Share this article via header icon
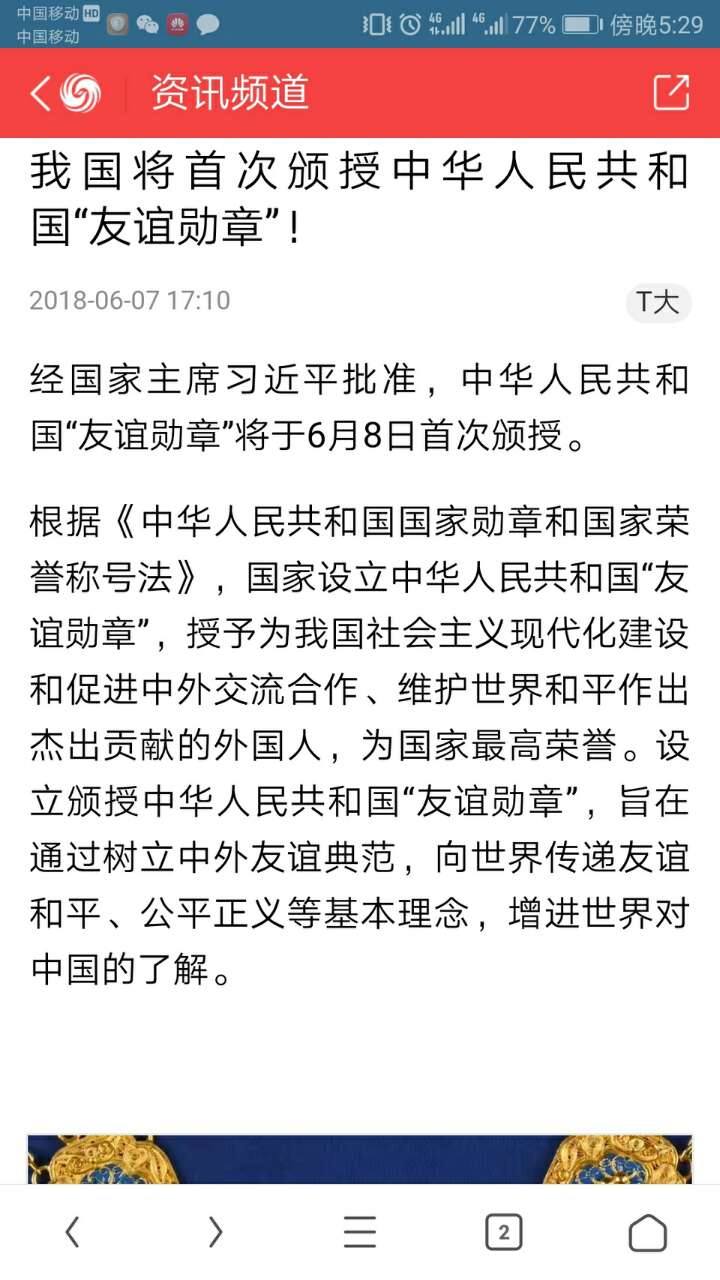Screen dimensions: 720x1280 click(x=671, y=93)
